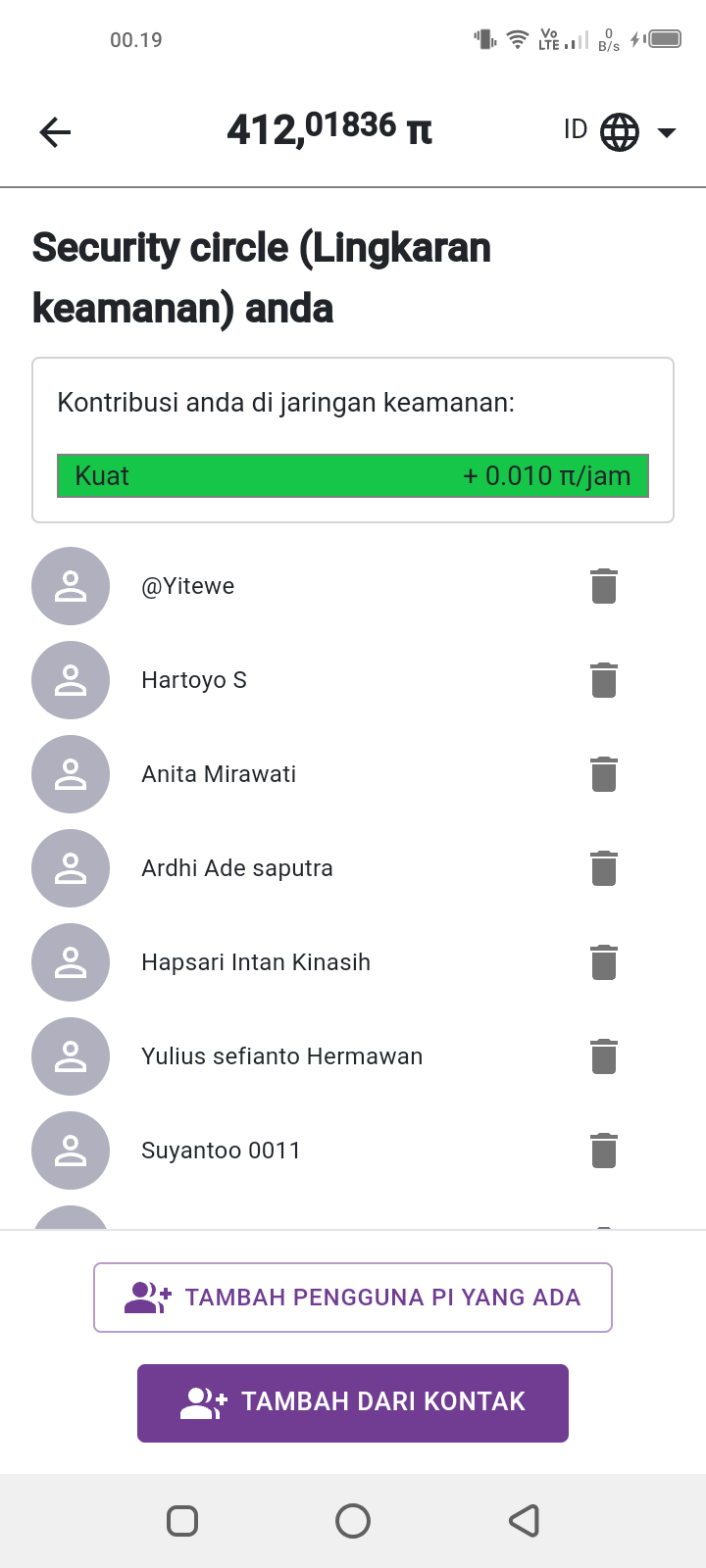Select Tambah Dari Kontak button
Screen dimensions: 706x1568
pos(353,1402)
